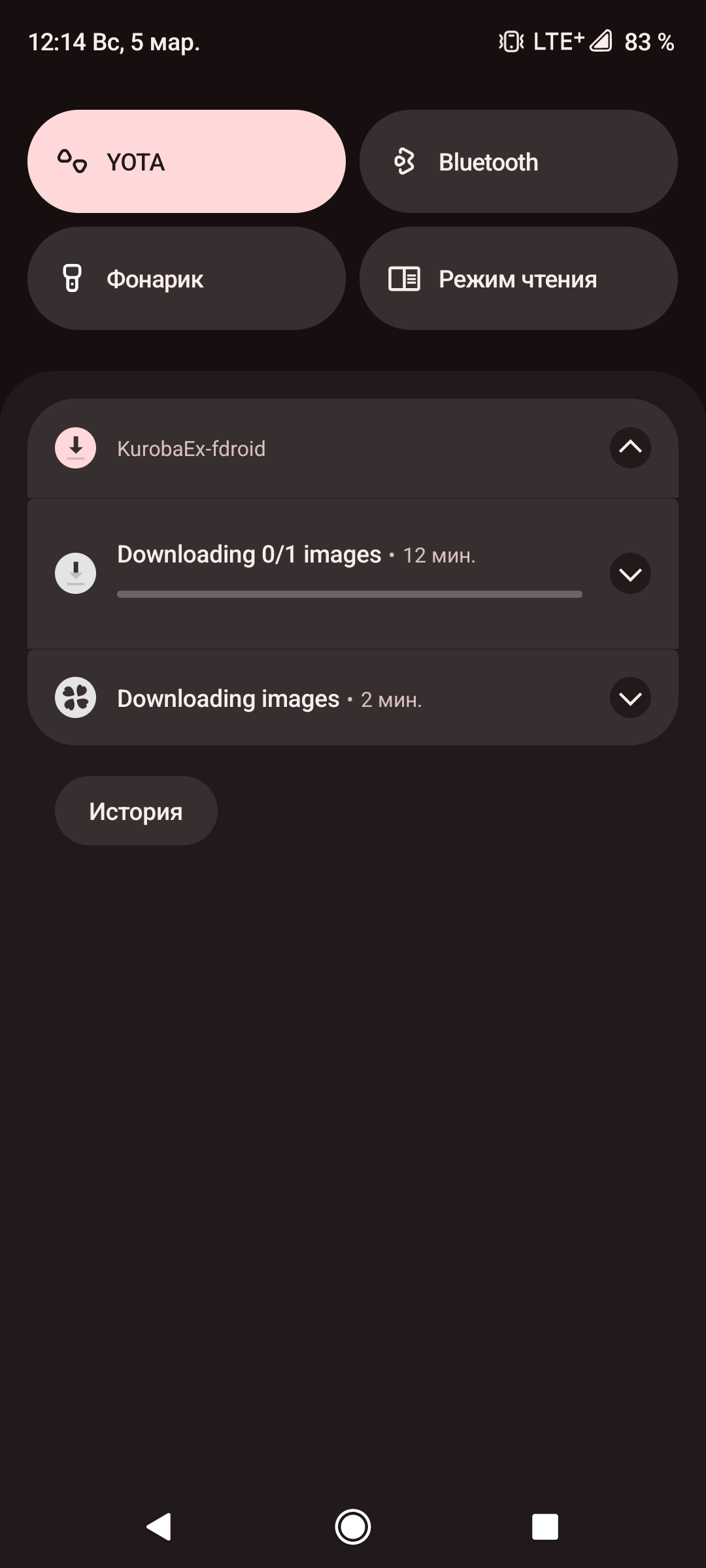Turn off YOTA mobile data tile
The width and height of the screenshot is (706, 1568).
coord(186,161)
